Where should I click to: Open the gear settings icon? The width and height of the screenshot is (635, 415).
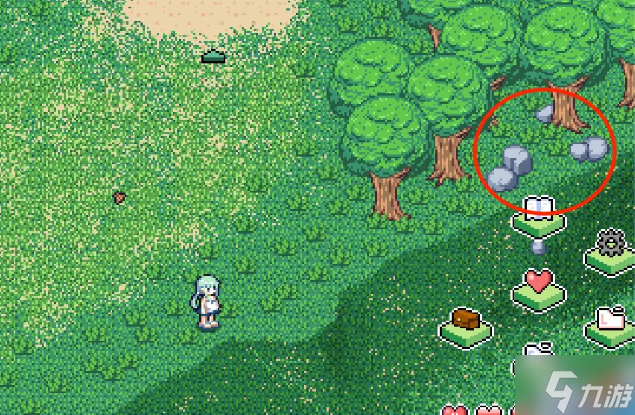tap(609, 243)
